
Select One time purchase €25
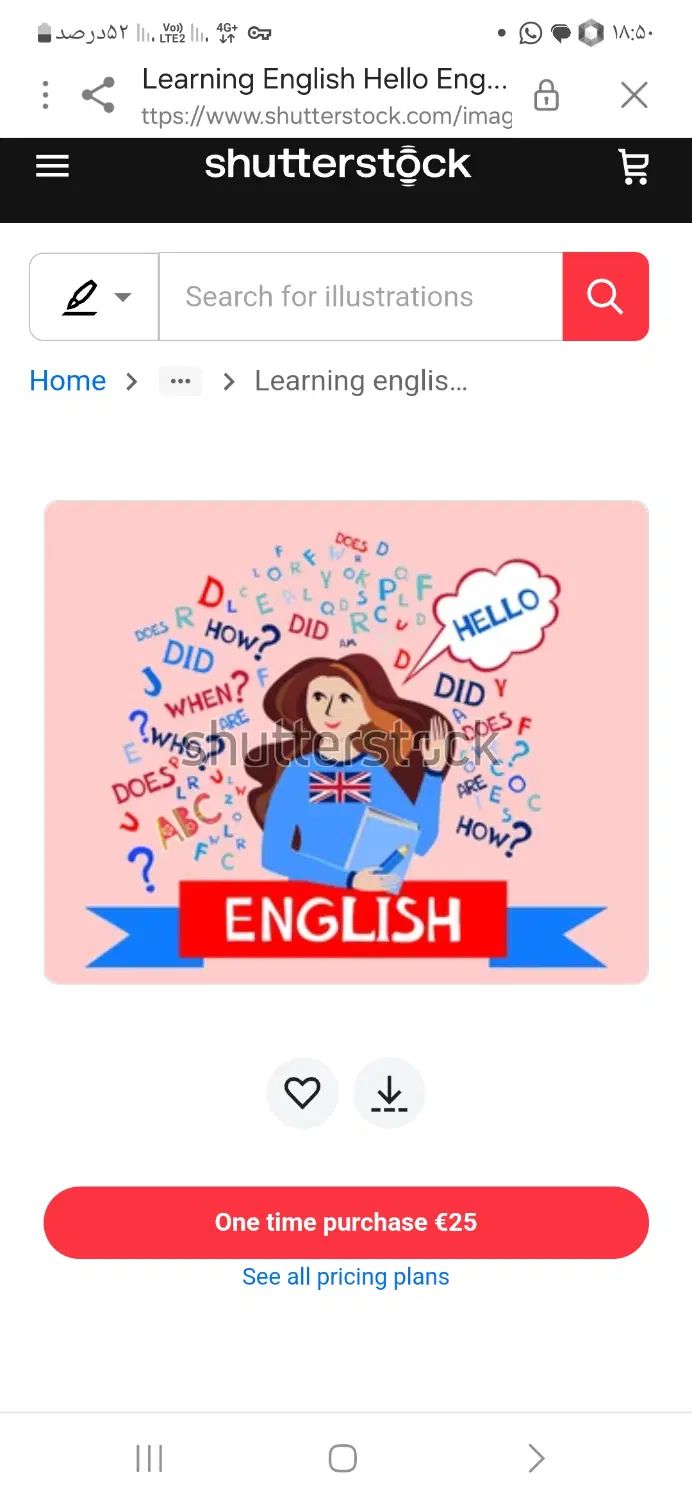(346, 1222)
